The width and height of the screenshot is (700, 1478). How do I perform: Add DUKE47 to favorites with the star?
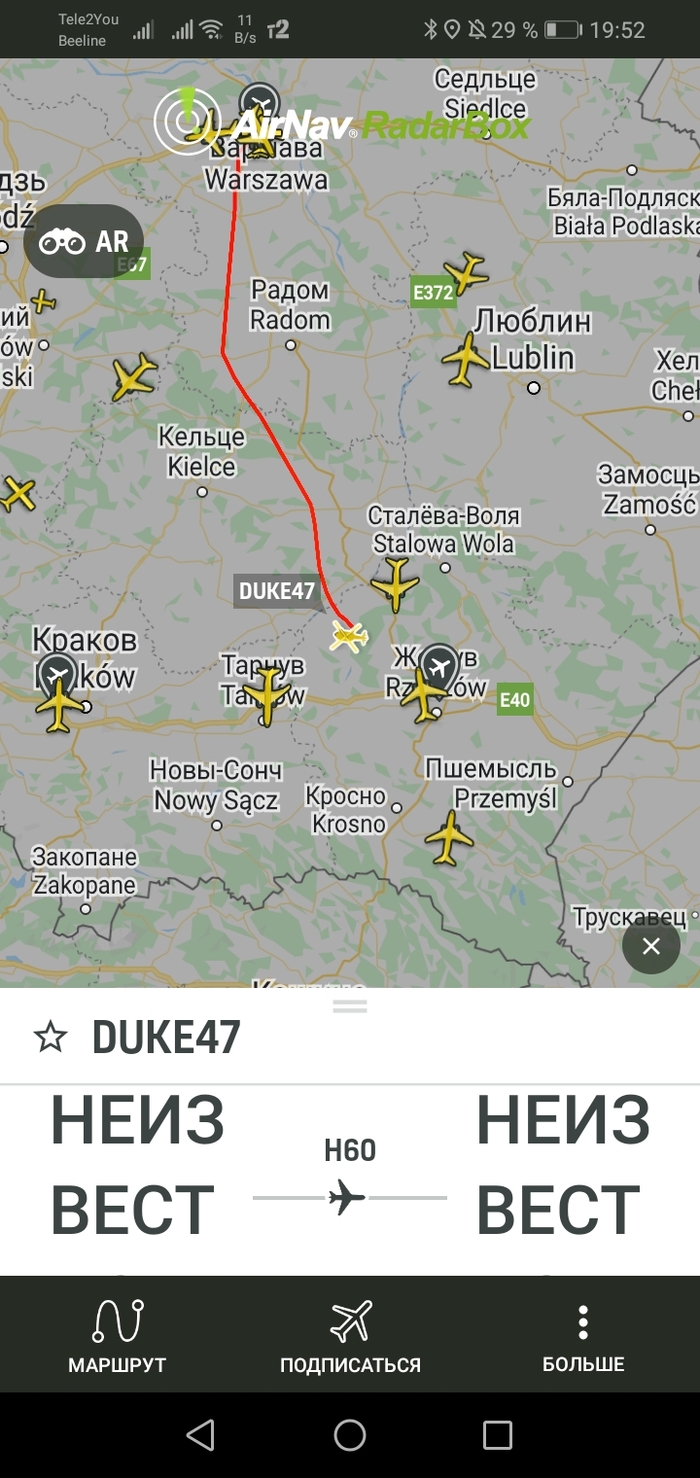50,1037
